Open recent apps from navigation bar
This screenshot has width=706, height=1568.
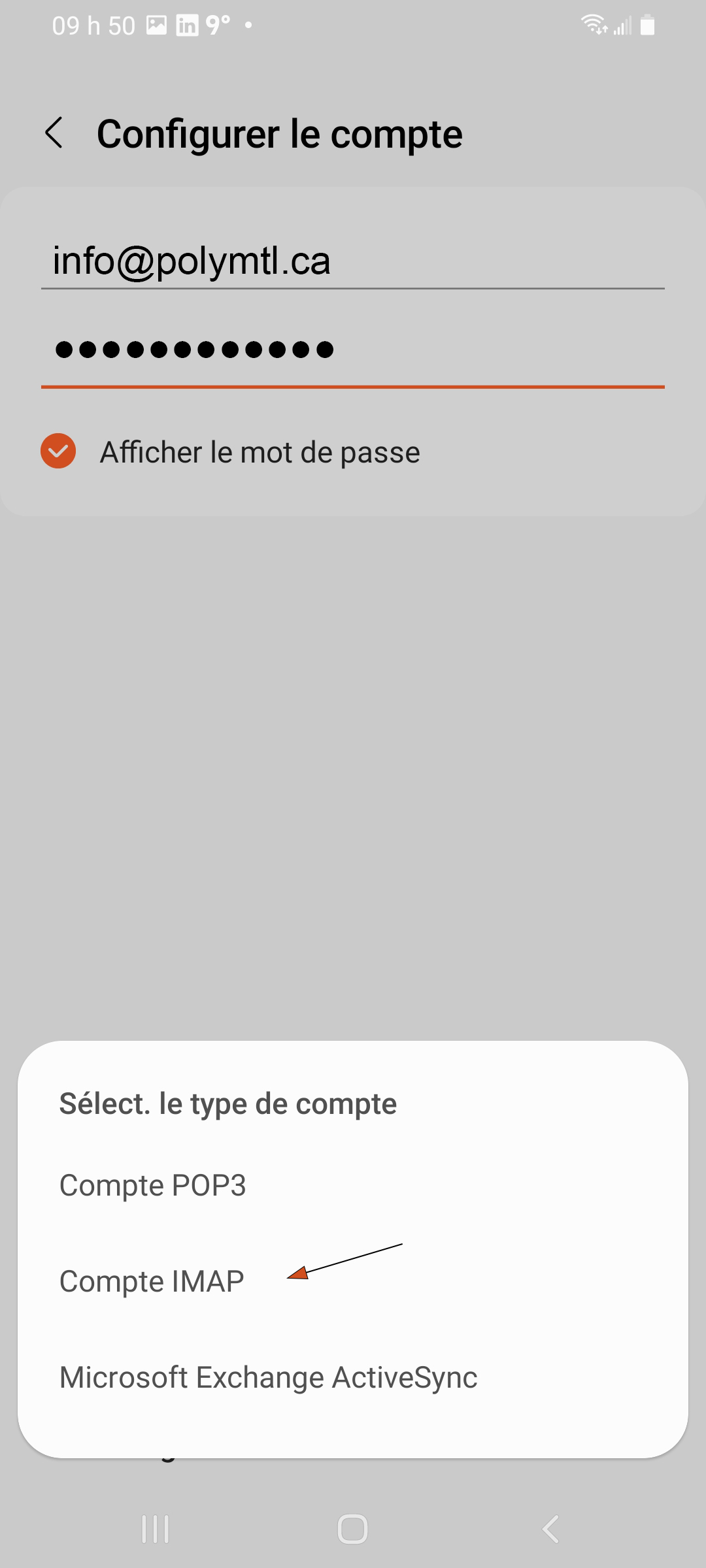point(156,1529)
